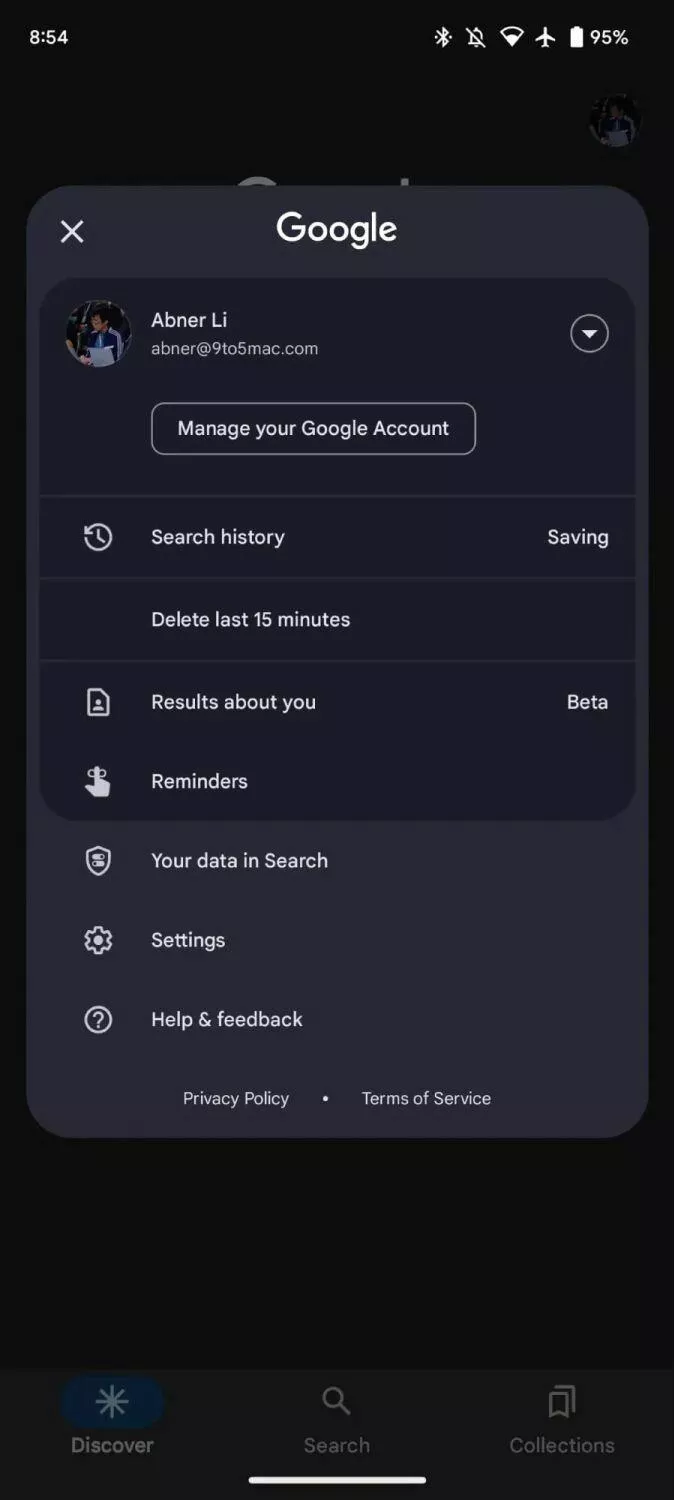Select the Discover tab
The width and height of the screenshot is (675, 1500).
112,1420
